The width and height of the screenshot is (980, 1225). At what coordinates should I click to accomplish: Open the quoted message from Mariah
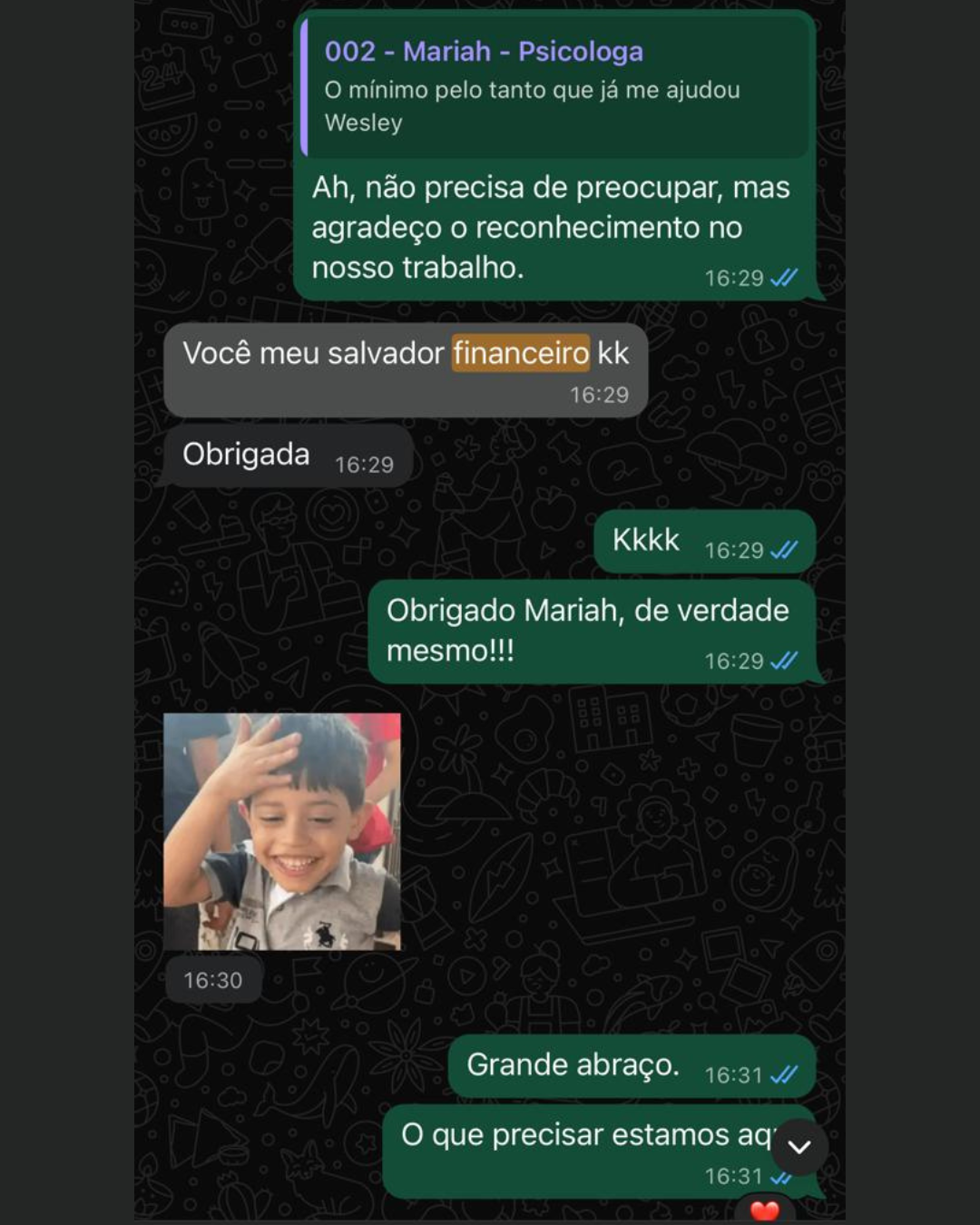554,87
